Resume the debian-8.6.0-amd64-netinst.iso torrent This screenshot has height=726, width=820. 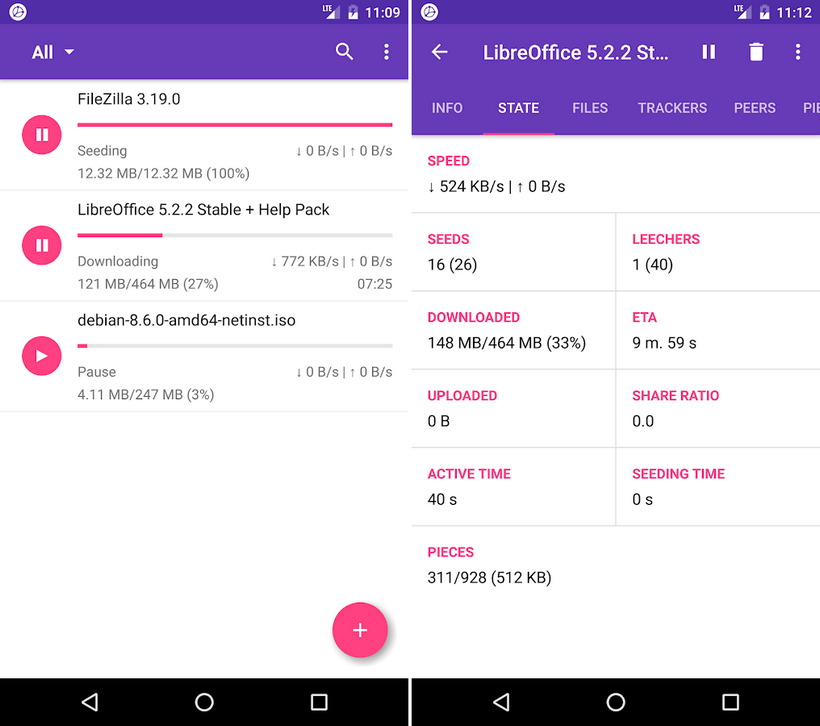coord(42,355)
